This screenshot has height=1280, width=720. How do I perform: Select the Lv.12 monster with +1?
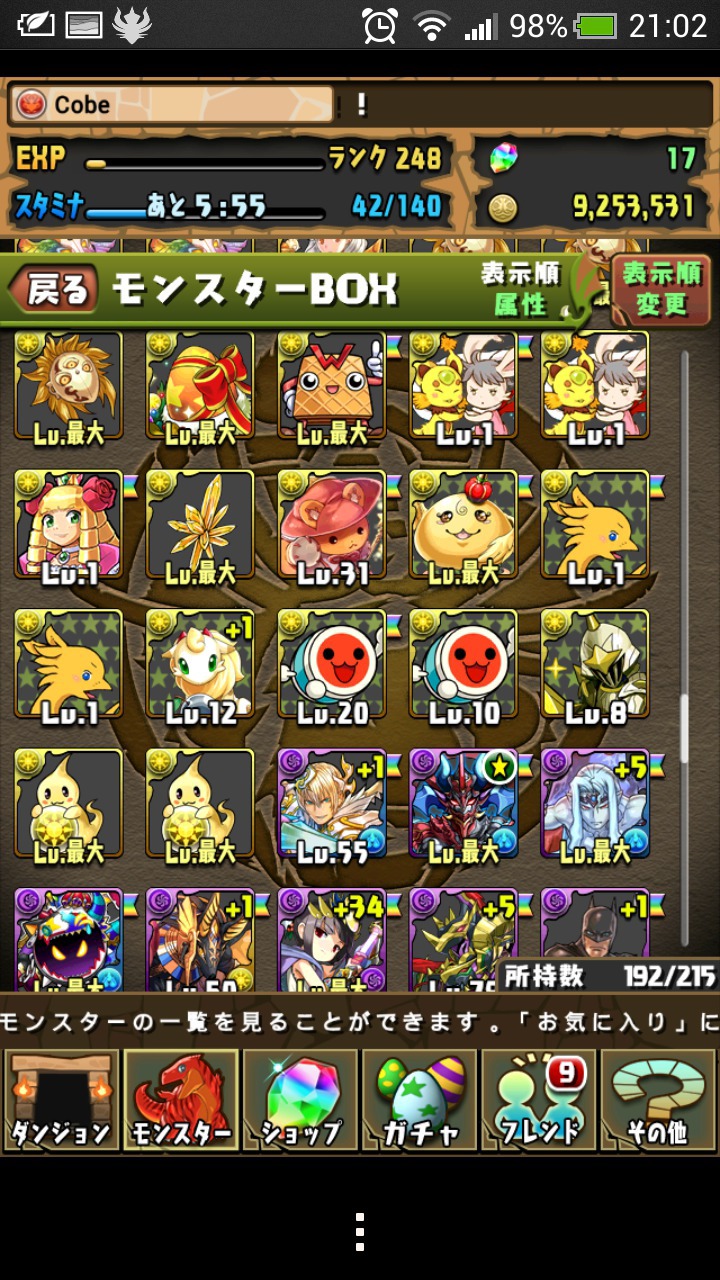point(200,664)
